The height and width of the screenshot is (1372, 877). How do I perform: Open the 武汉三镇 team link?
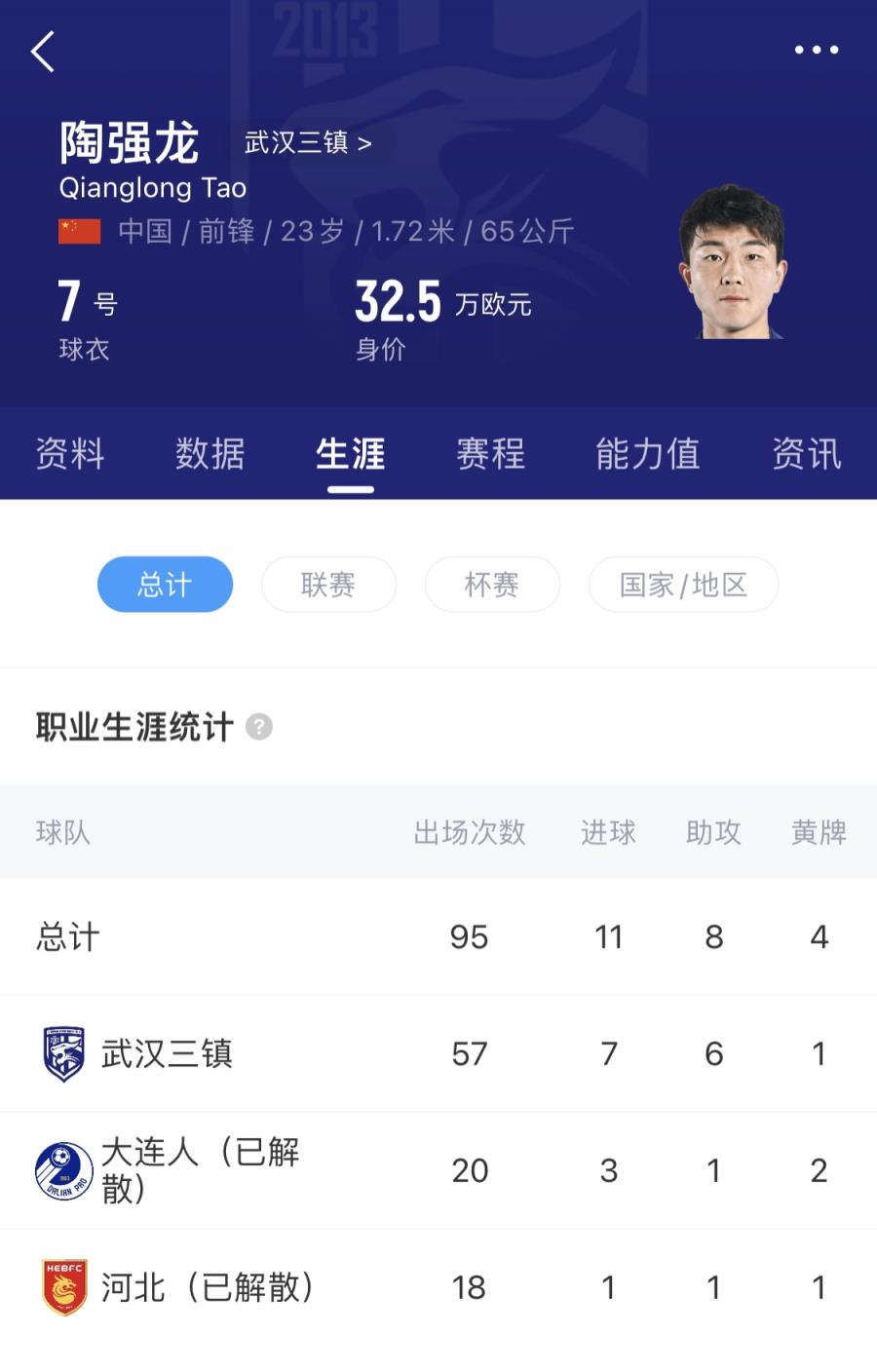(307, 143)
